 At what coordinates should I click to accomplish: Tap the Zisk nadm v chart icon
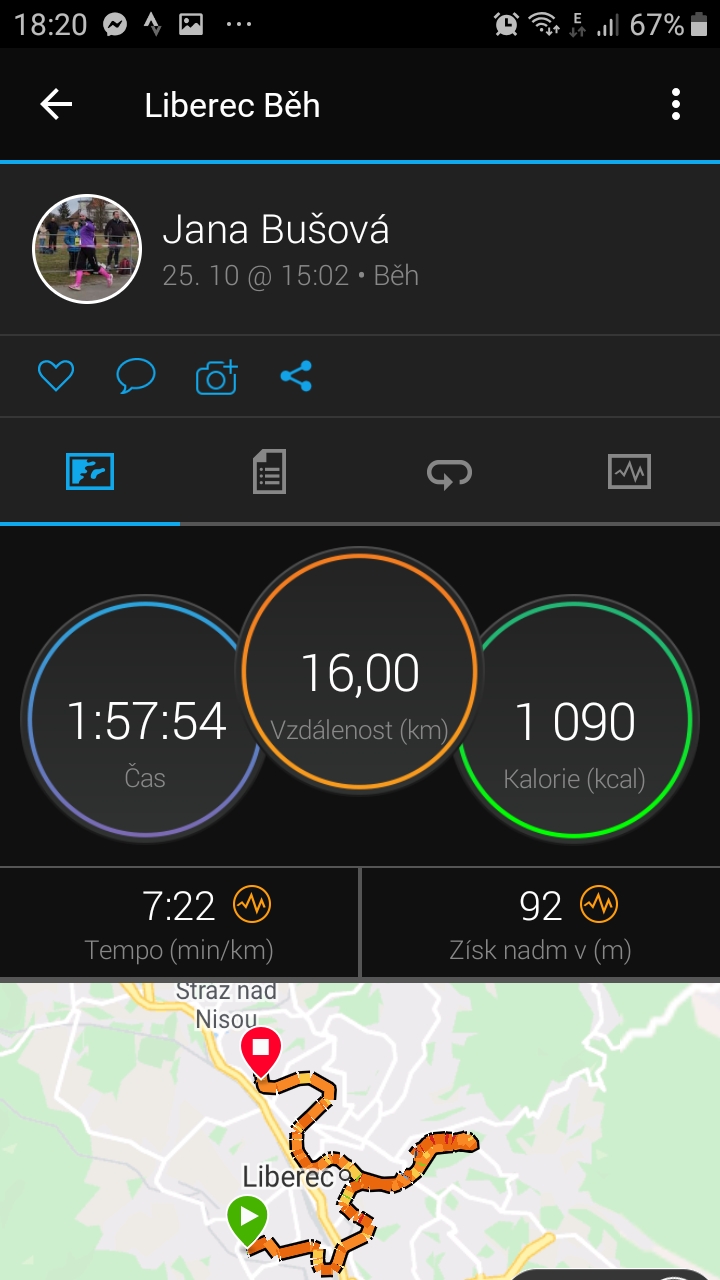coord(599,905)
